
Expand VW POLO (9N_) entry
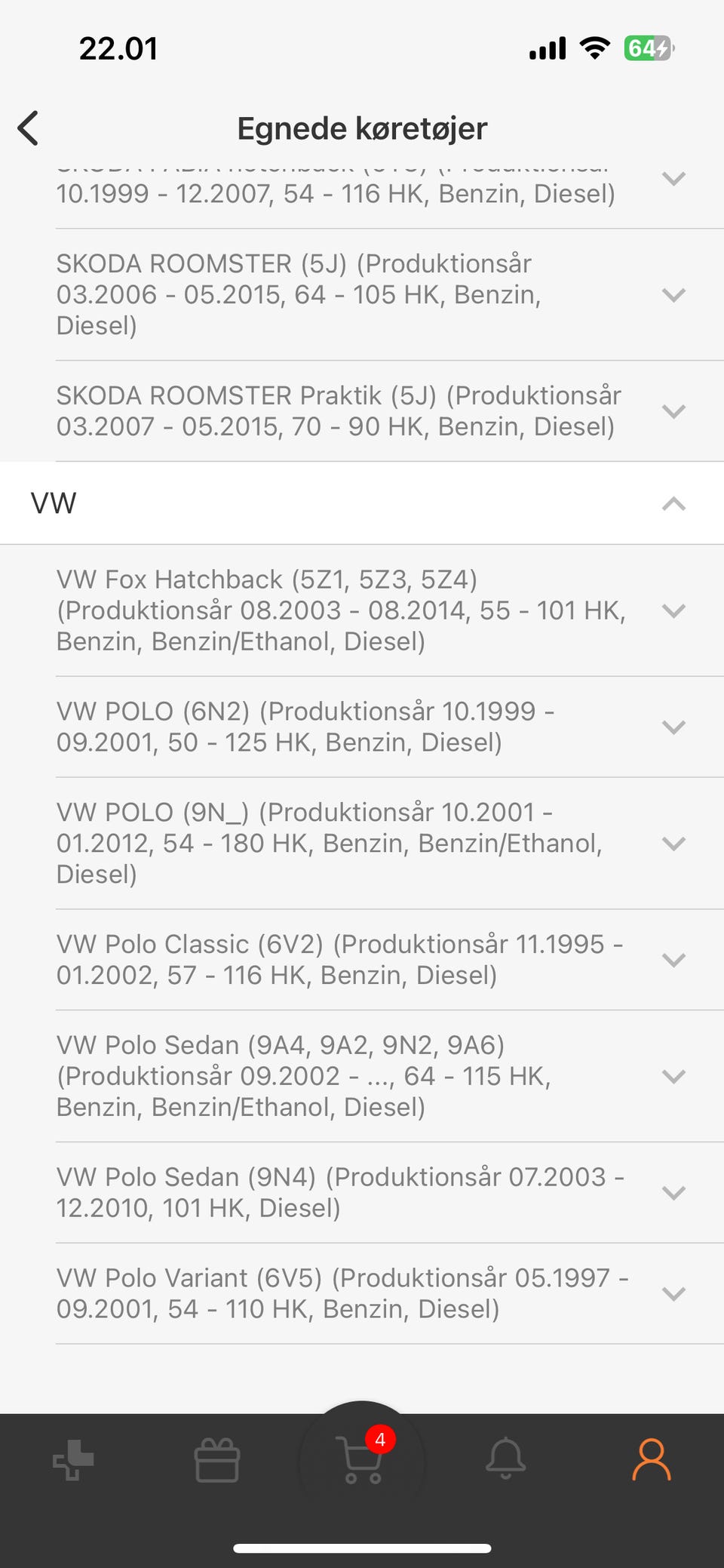click(673, 844)
